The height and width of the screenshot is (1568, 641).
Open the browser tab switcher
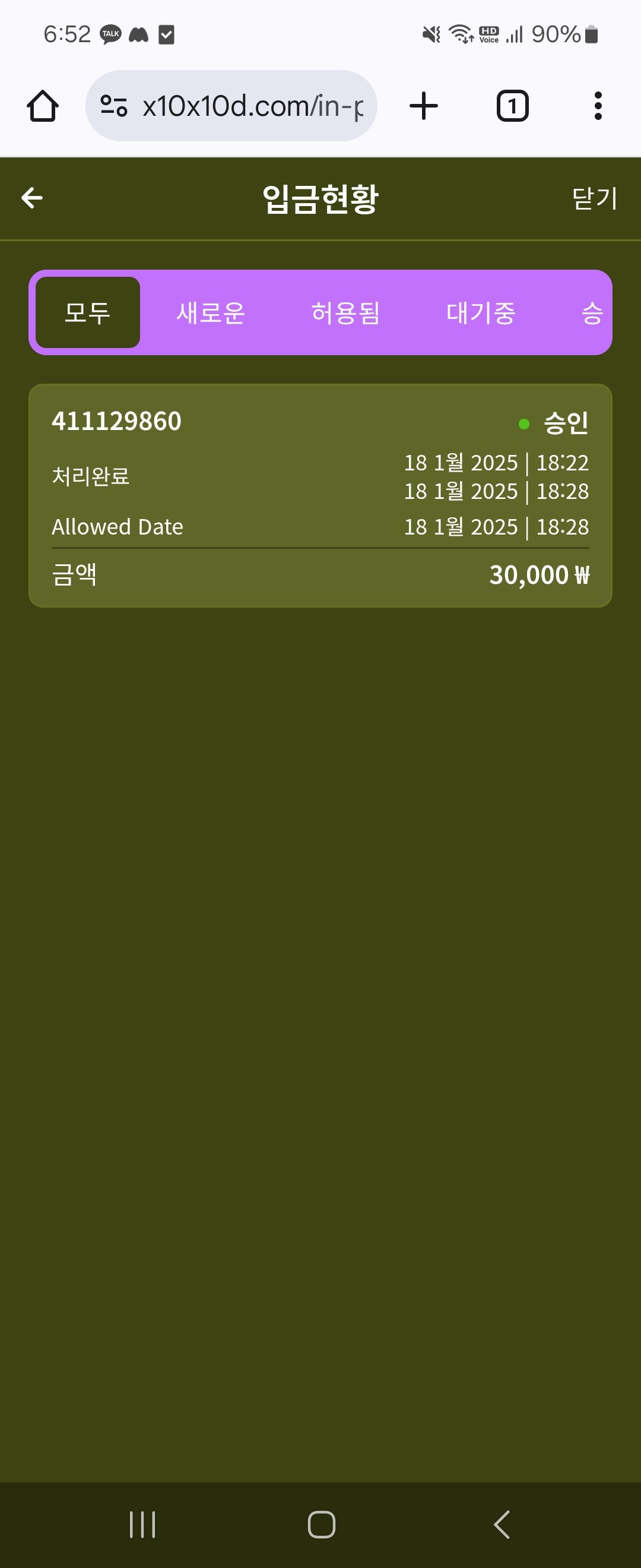[x=512, y=106]
